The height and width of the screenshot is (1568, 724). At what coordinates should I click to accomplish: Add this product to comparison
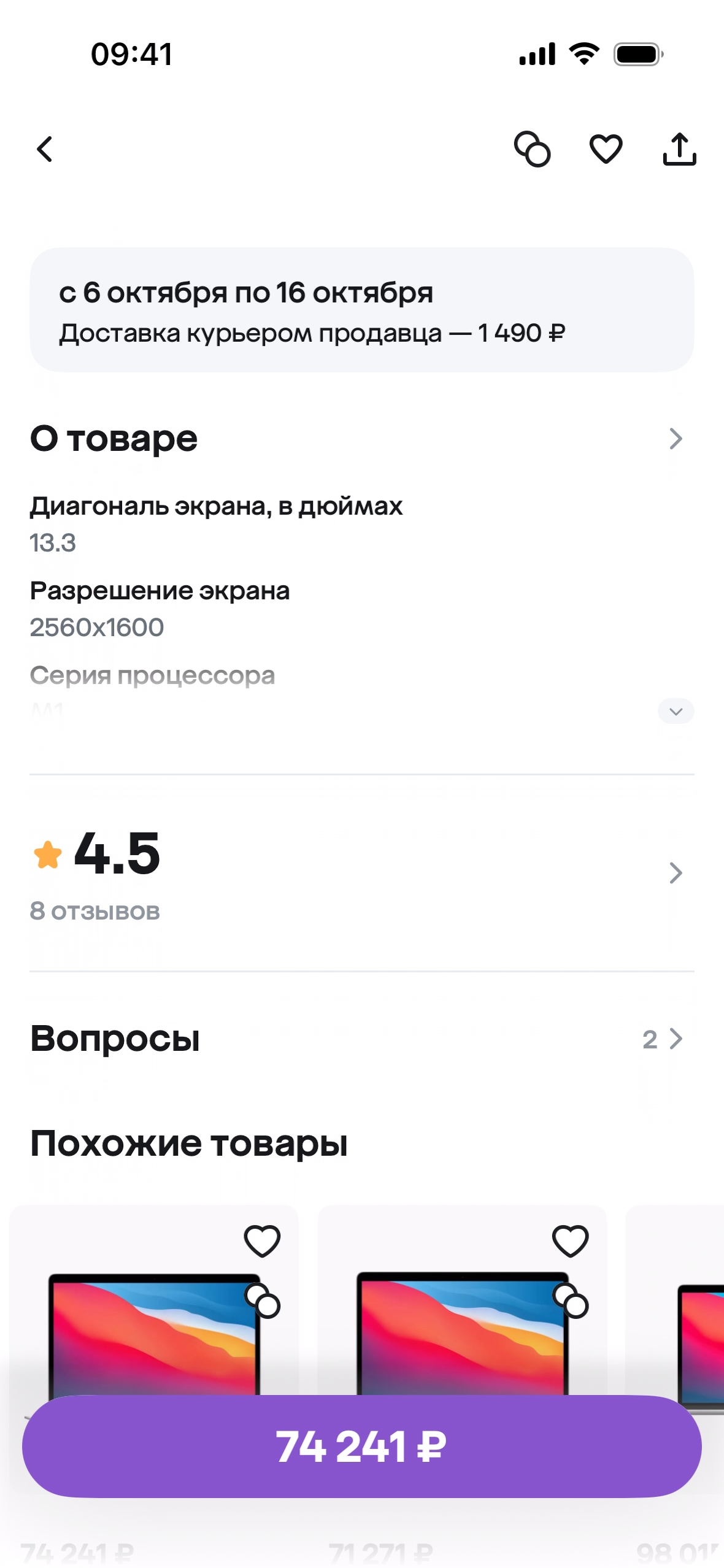tap(532, 149)
